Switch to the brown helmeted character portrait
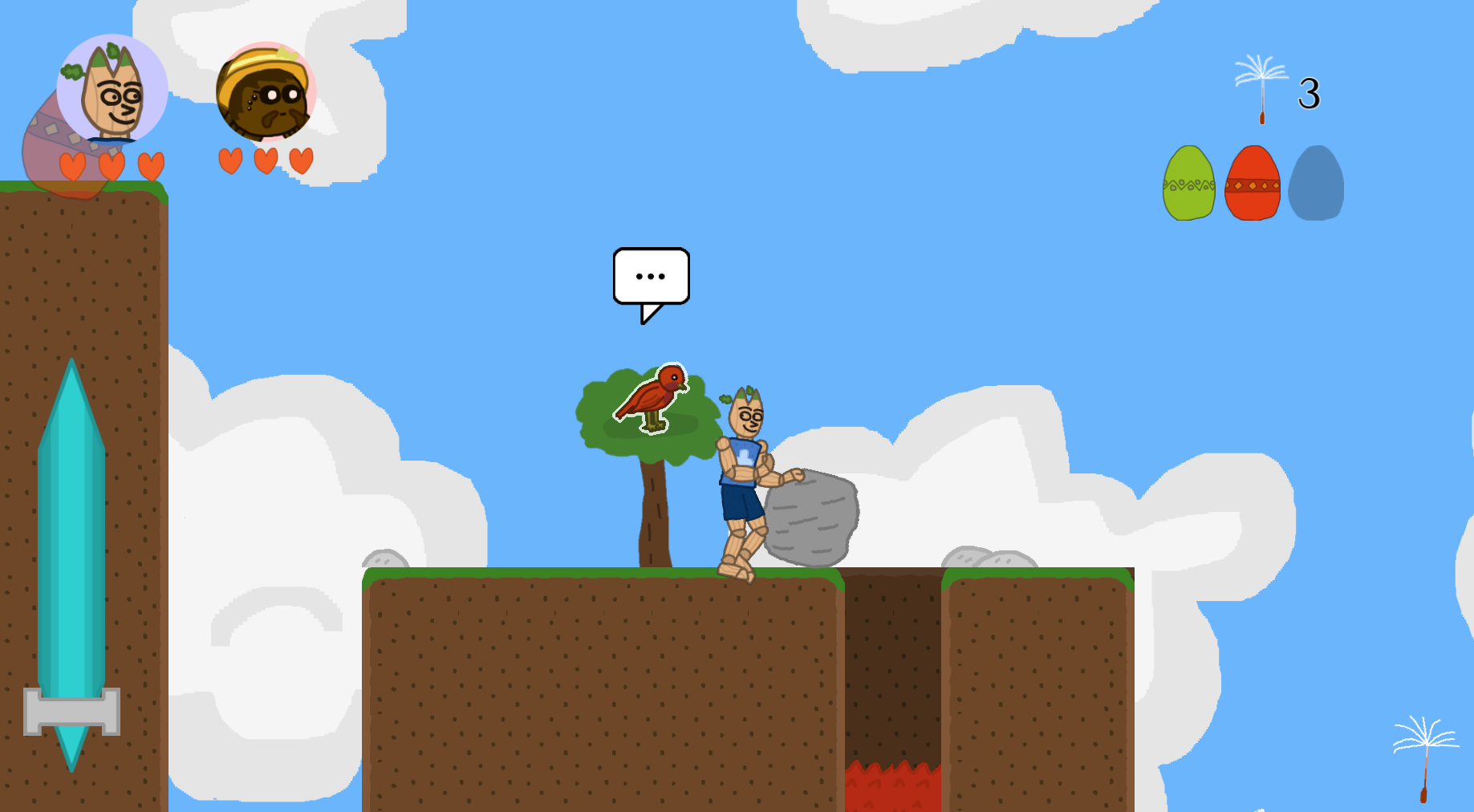The width and height of the screenshot is (1474, 812). [x=266, y=93]
